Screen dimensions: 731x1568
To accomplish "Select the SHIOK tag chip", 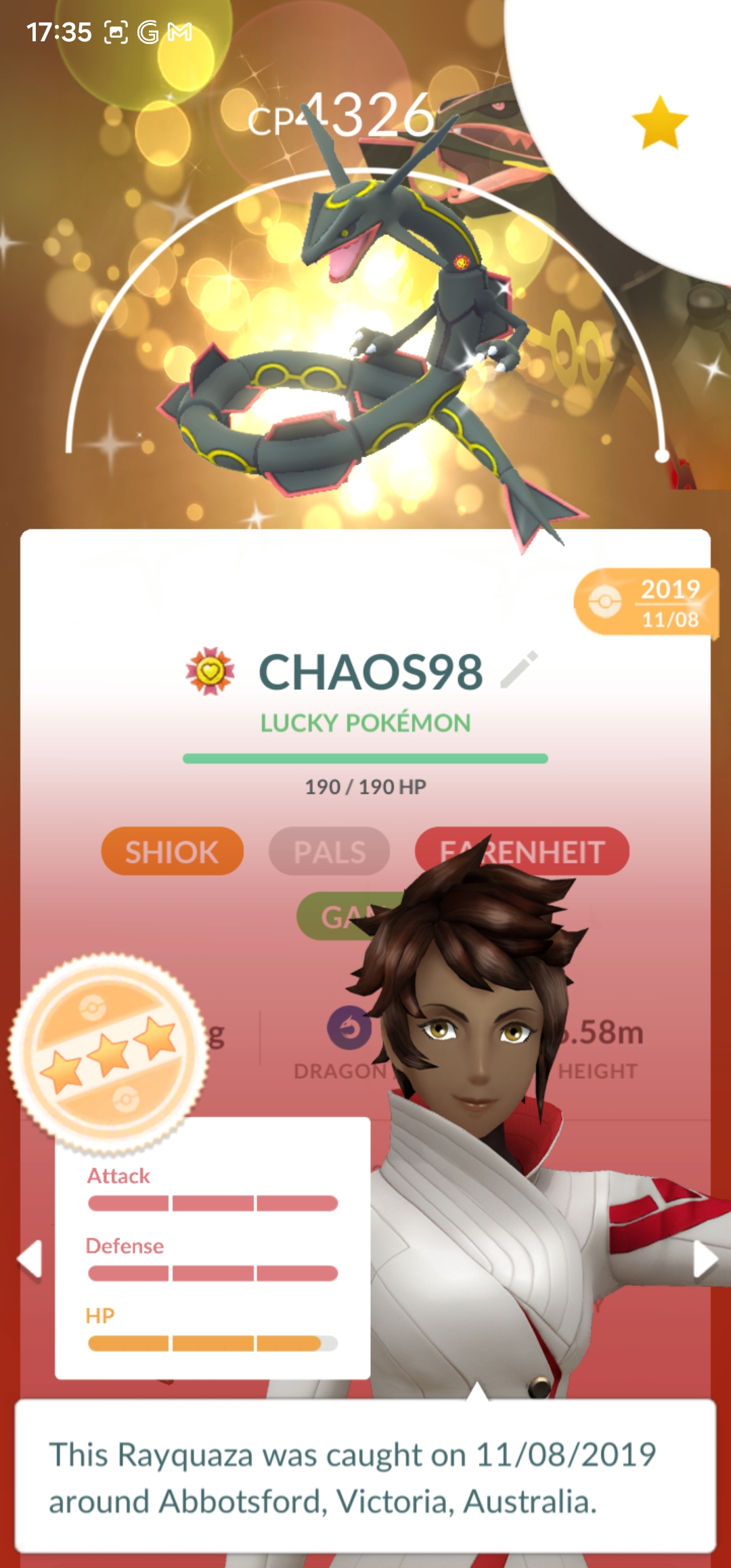I will pyautogui.click(x=172, y=851).
